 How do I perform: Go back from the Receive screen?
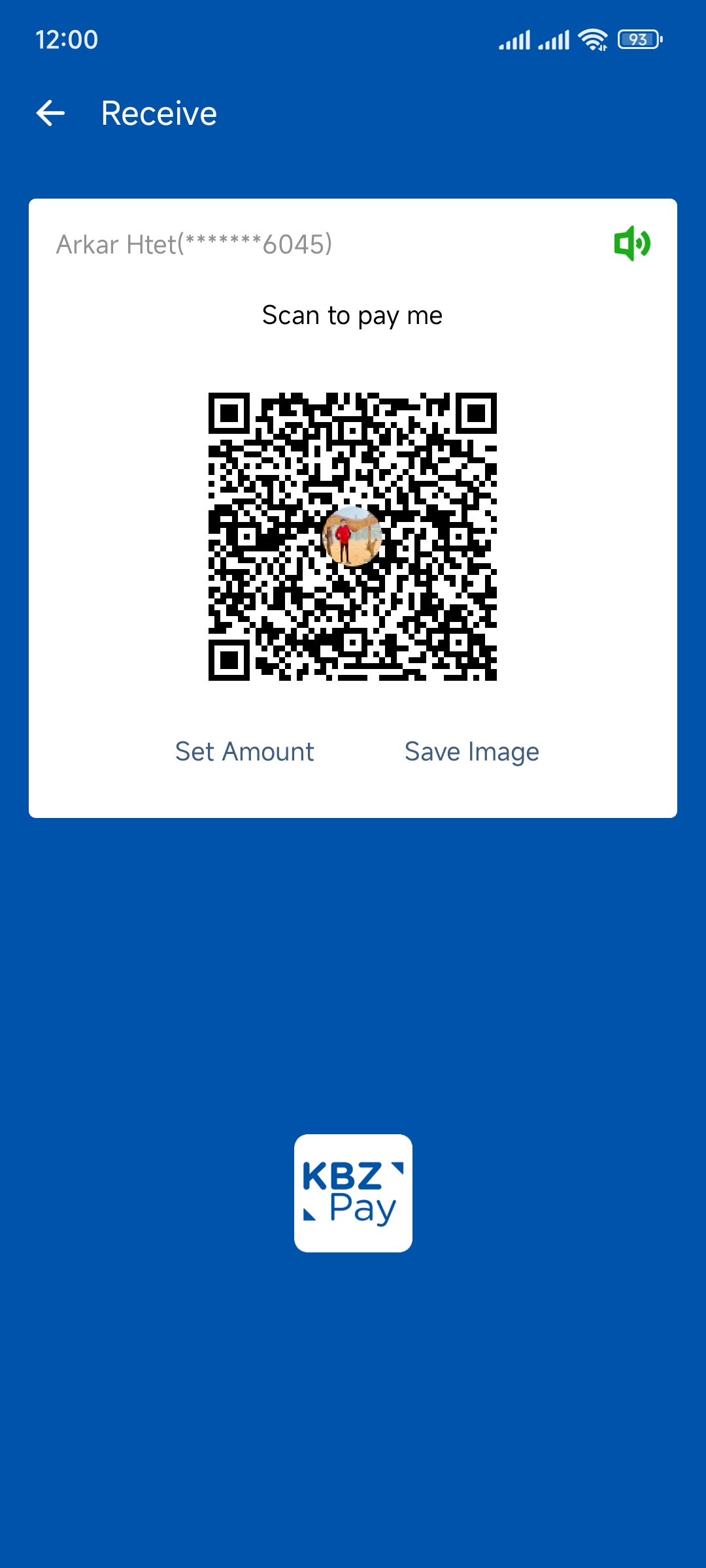[50, 113]
